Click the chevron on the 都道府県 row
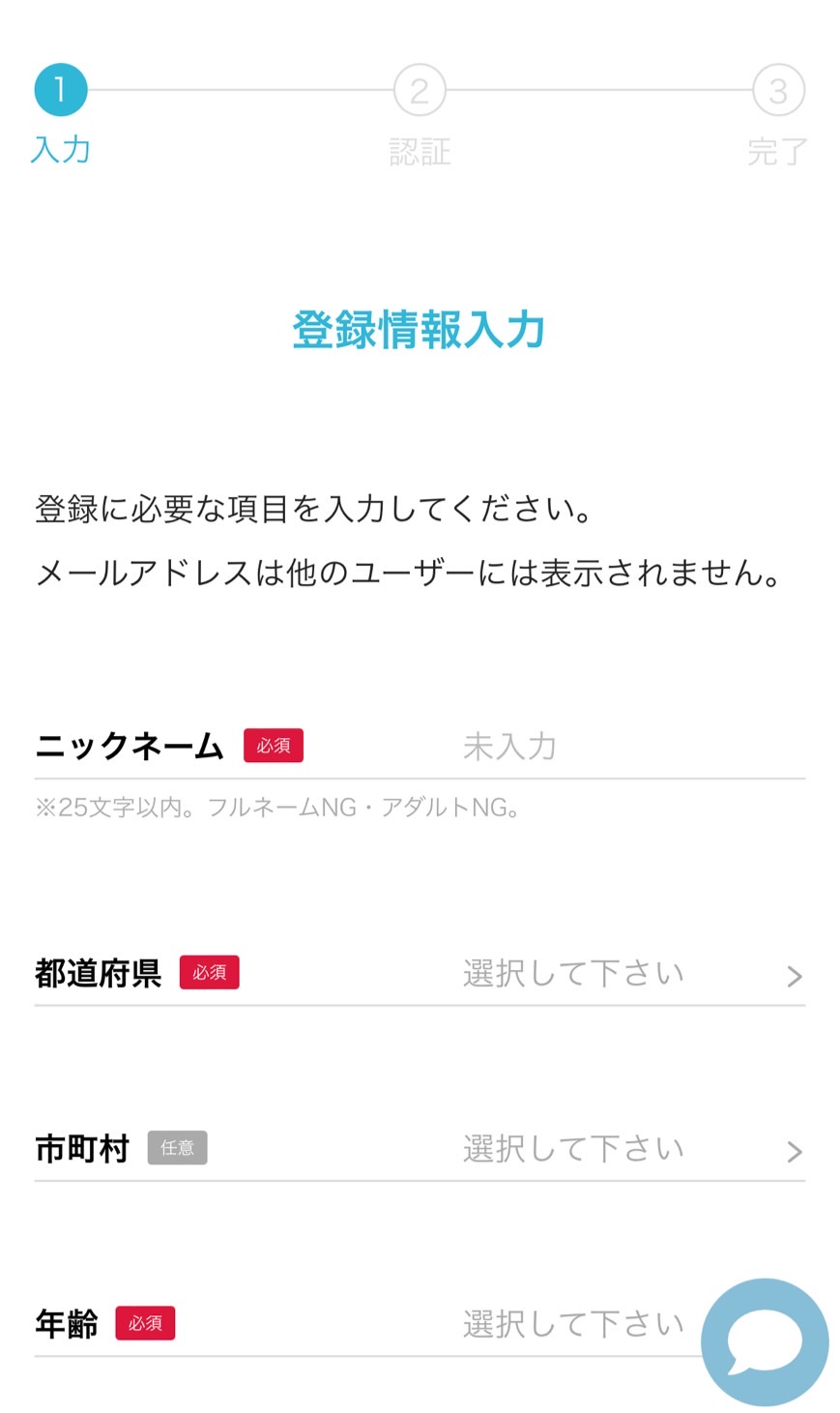This screenshot has width=840, height=1413. 795,976
